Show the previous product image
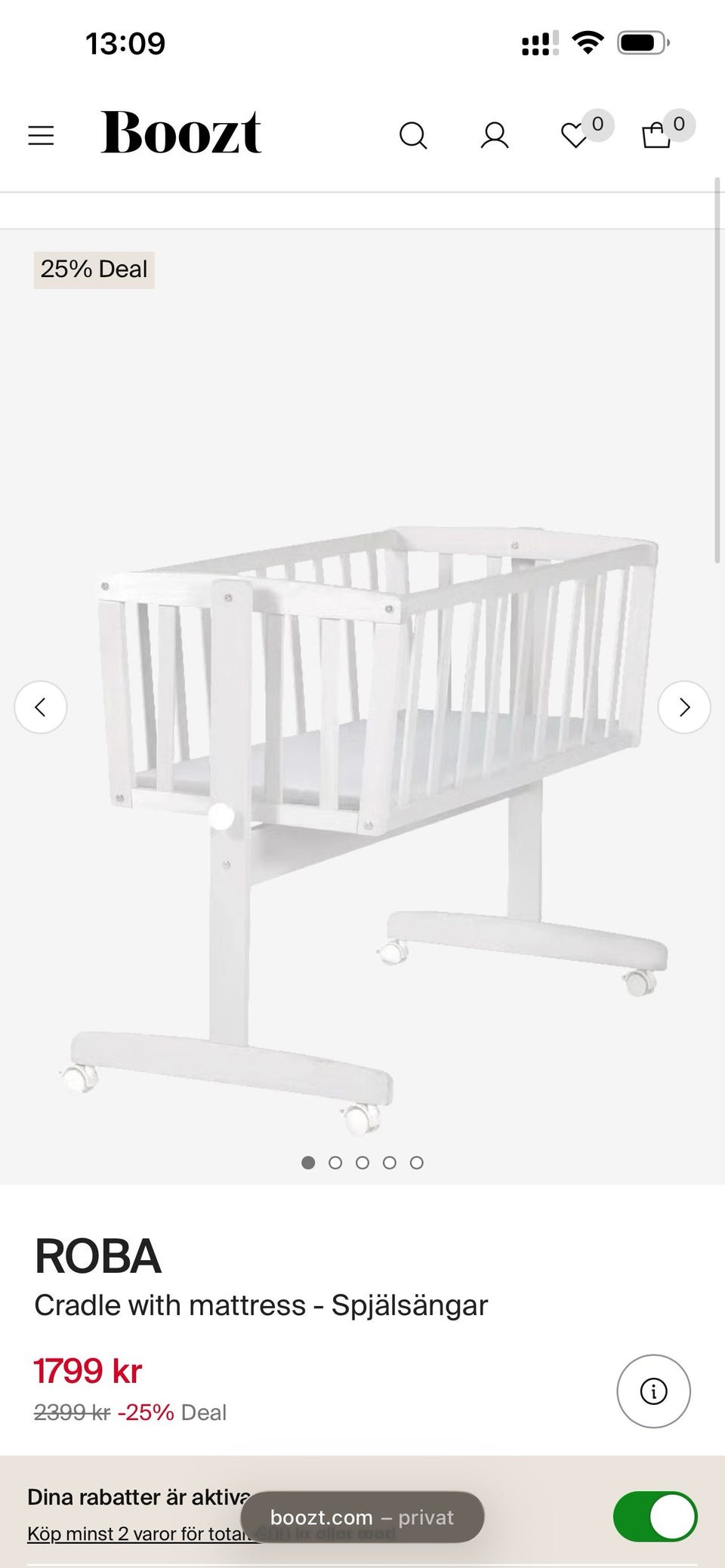The height and width of the screenshot is (1568, 725). coord(41,707)
